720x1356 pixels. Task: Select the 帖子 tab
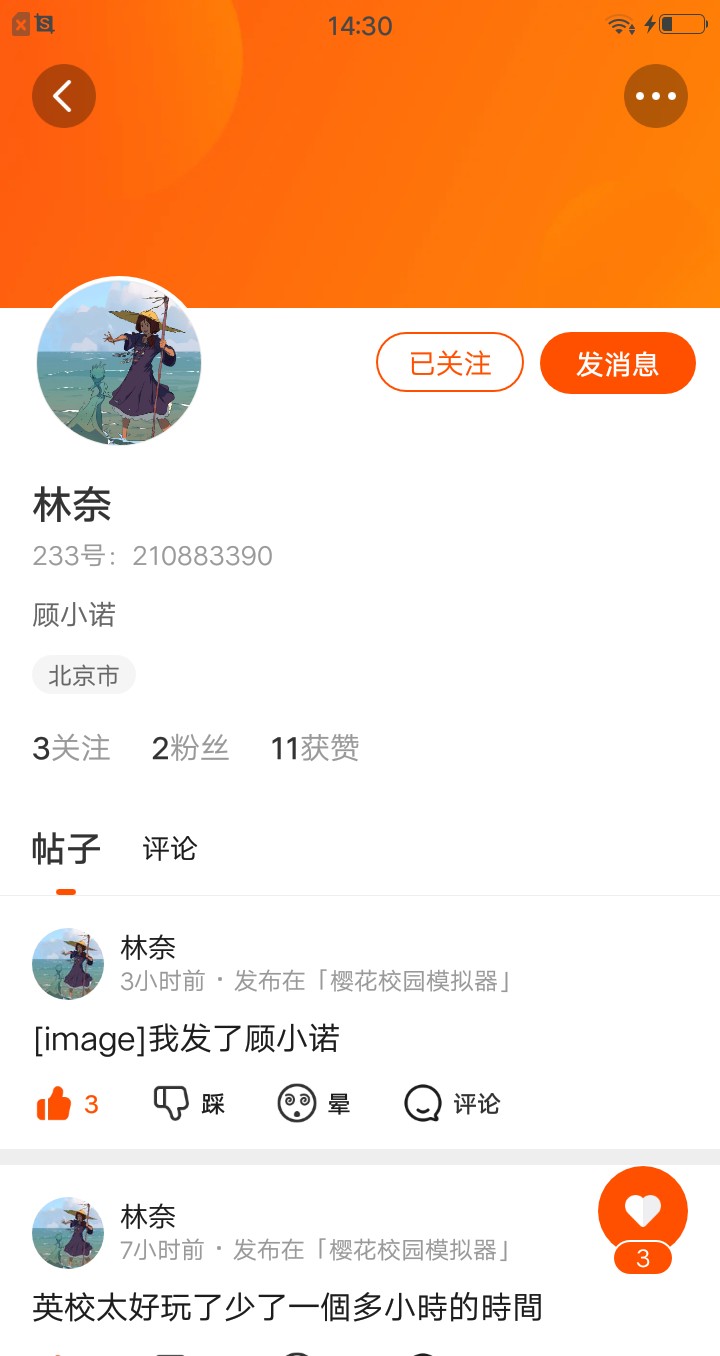(x=66, y=849)
